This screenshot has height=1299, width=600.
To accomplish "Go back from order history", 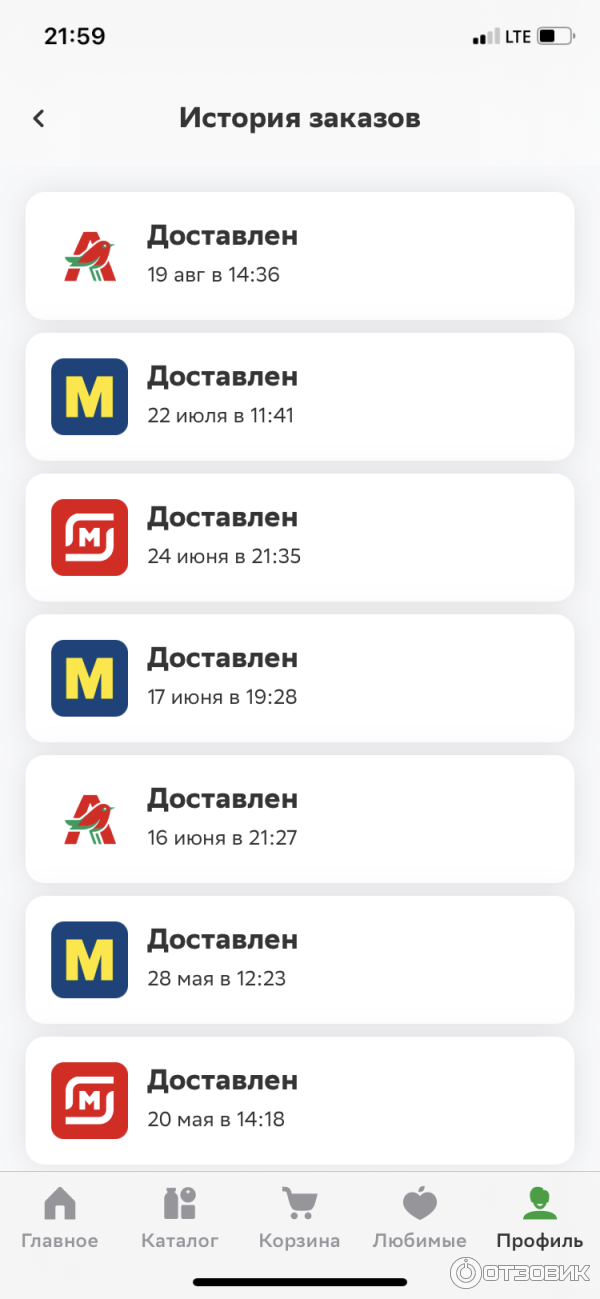I will tap(39, 119).
